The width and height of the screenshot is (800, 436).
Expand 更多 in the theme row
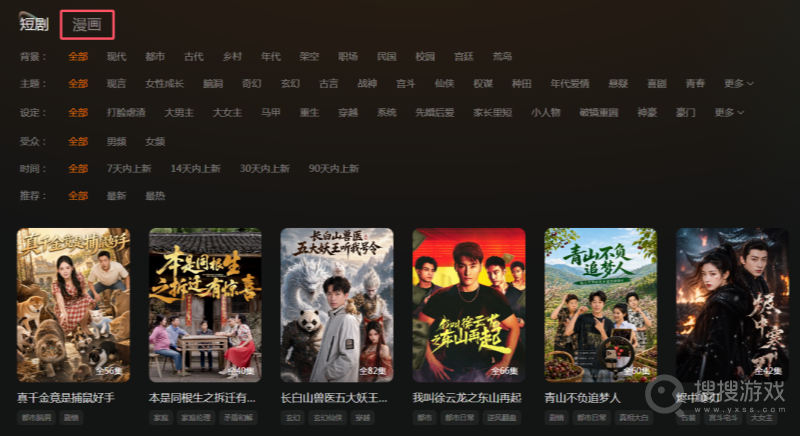[x=738, y=84]
